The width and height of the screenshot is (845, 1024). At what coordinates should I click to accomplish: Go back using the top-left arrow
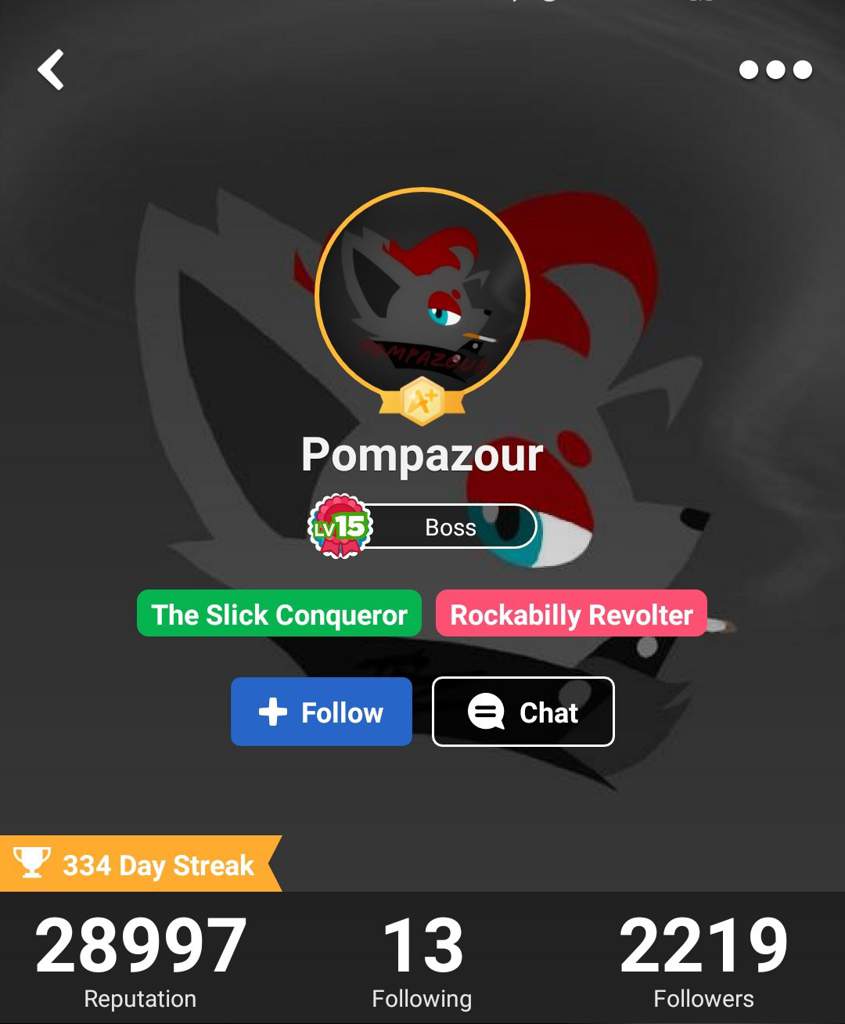click(x=51, y=70)
